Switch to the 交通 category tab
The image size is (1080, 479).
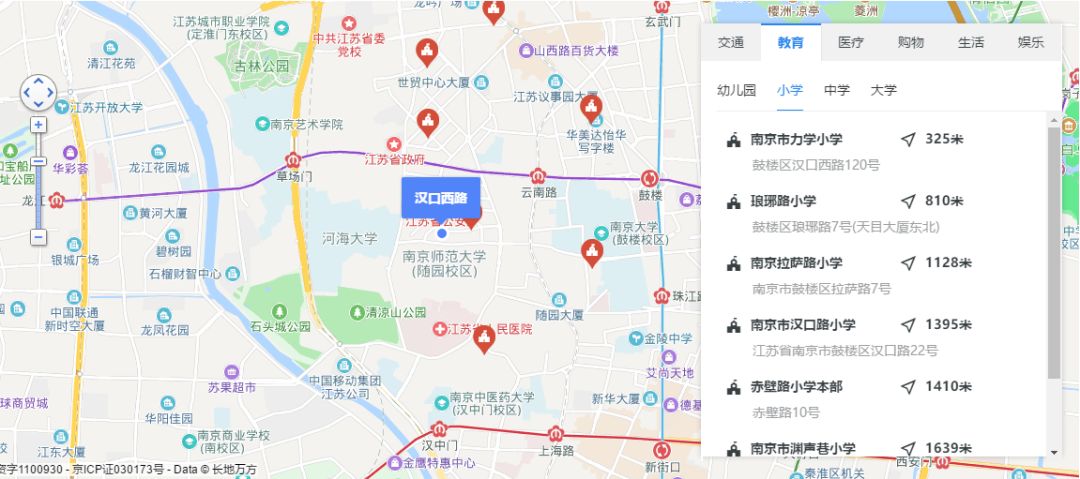click(x=730, y=42)
